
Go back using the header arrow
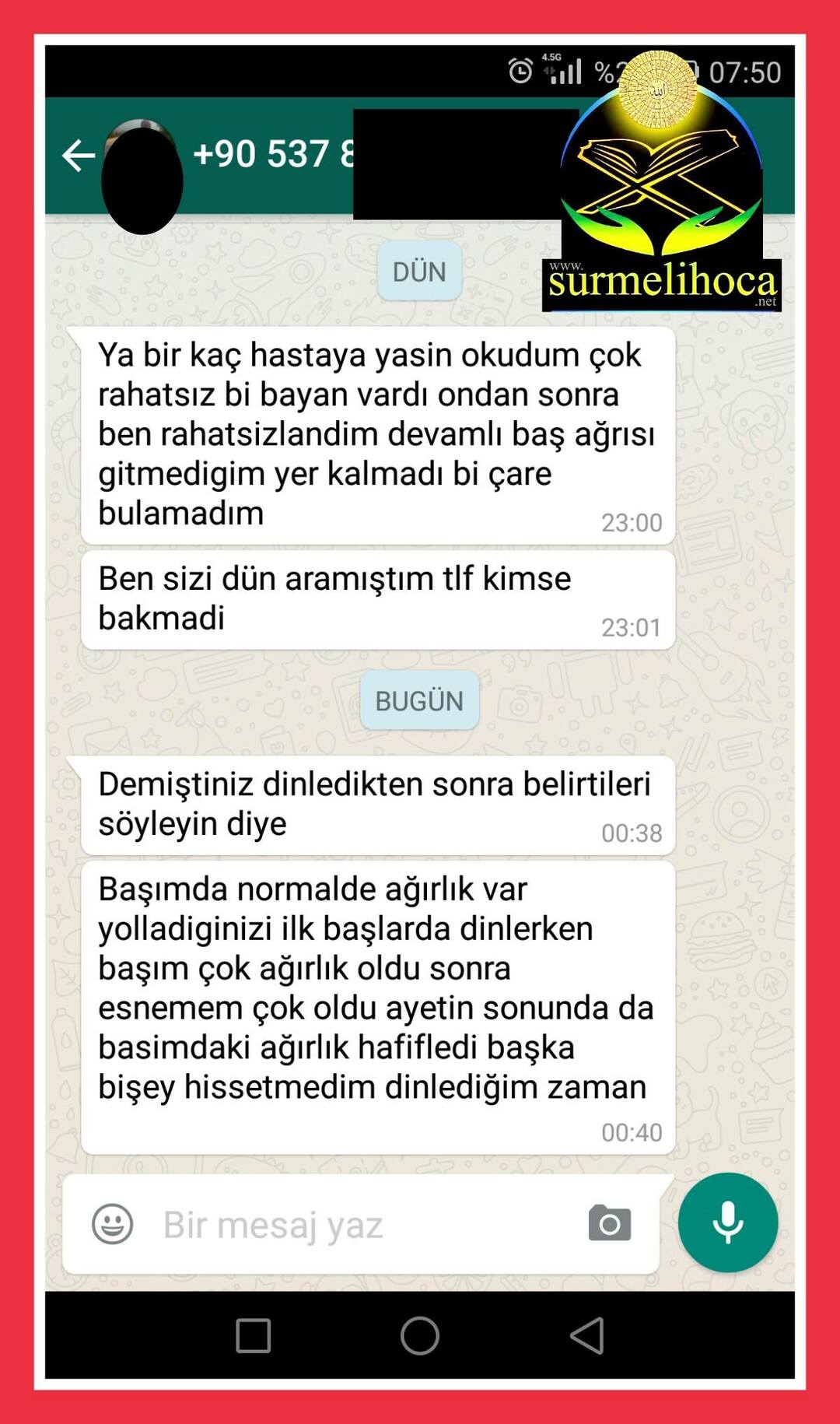(79, 155)
